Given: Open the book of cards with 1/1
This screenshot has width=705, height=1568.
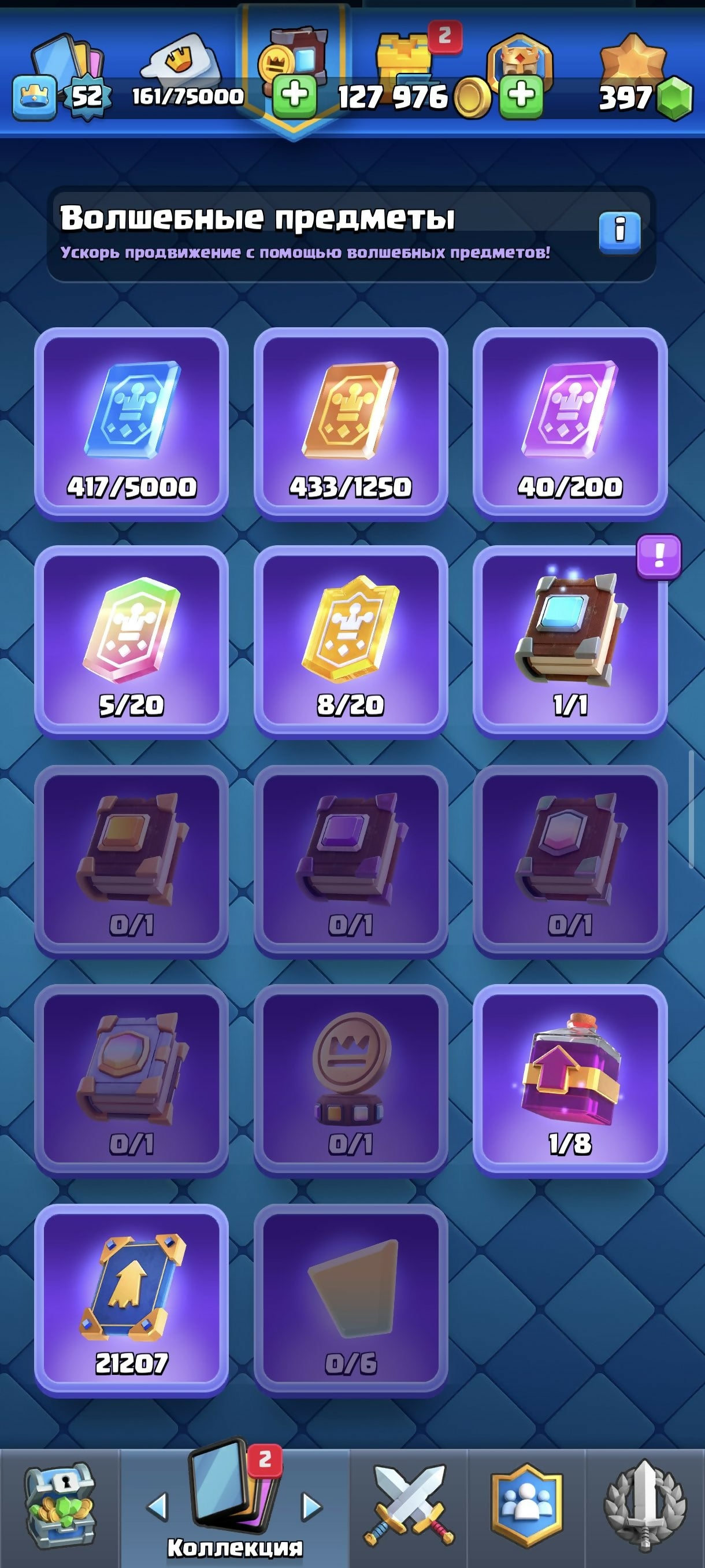Looking at the screenshot, I should [570, 641].
